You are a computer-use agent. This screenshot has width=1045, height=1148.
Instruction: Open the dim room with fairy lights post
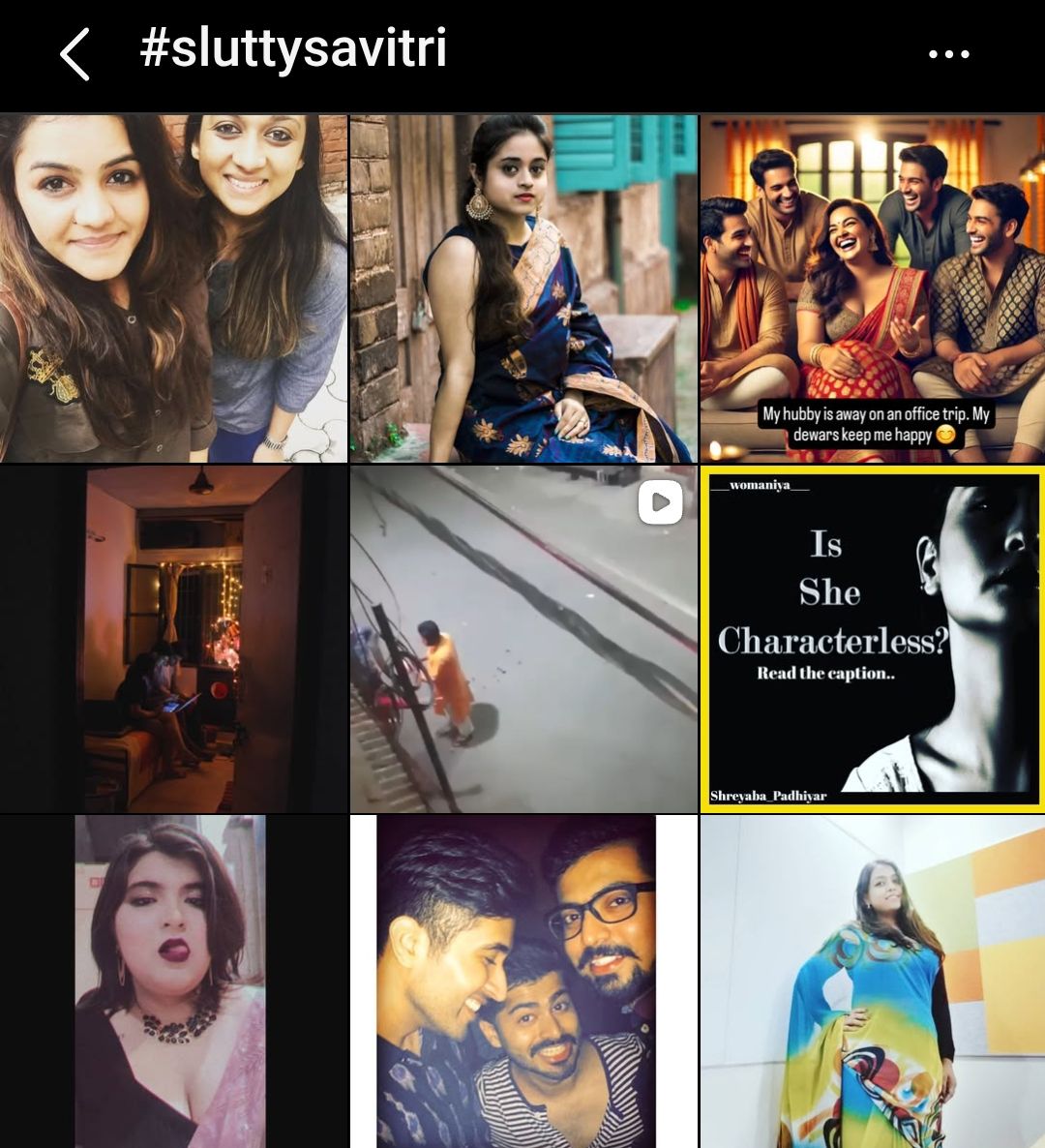[x=173, y=639]
